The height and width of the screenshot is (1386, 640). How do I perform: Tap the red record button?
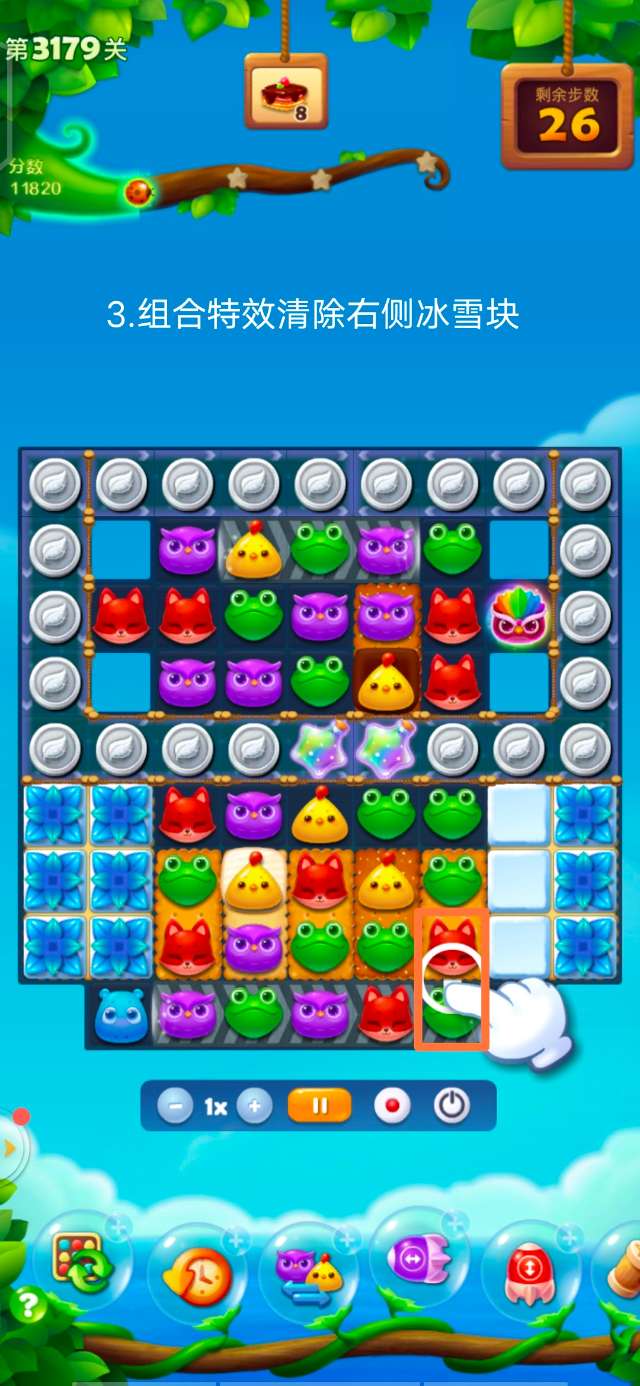click(x=392, y=1107)
